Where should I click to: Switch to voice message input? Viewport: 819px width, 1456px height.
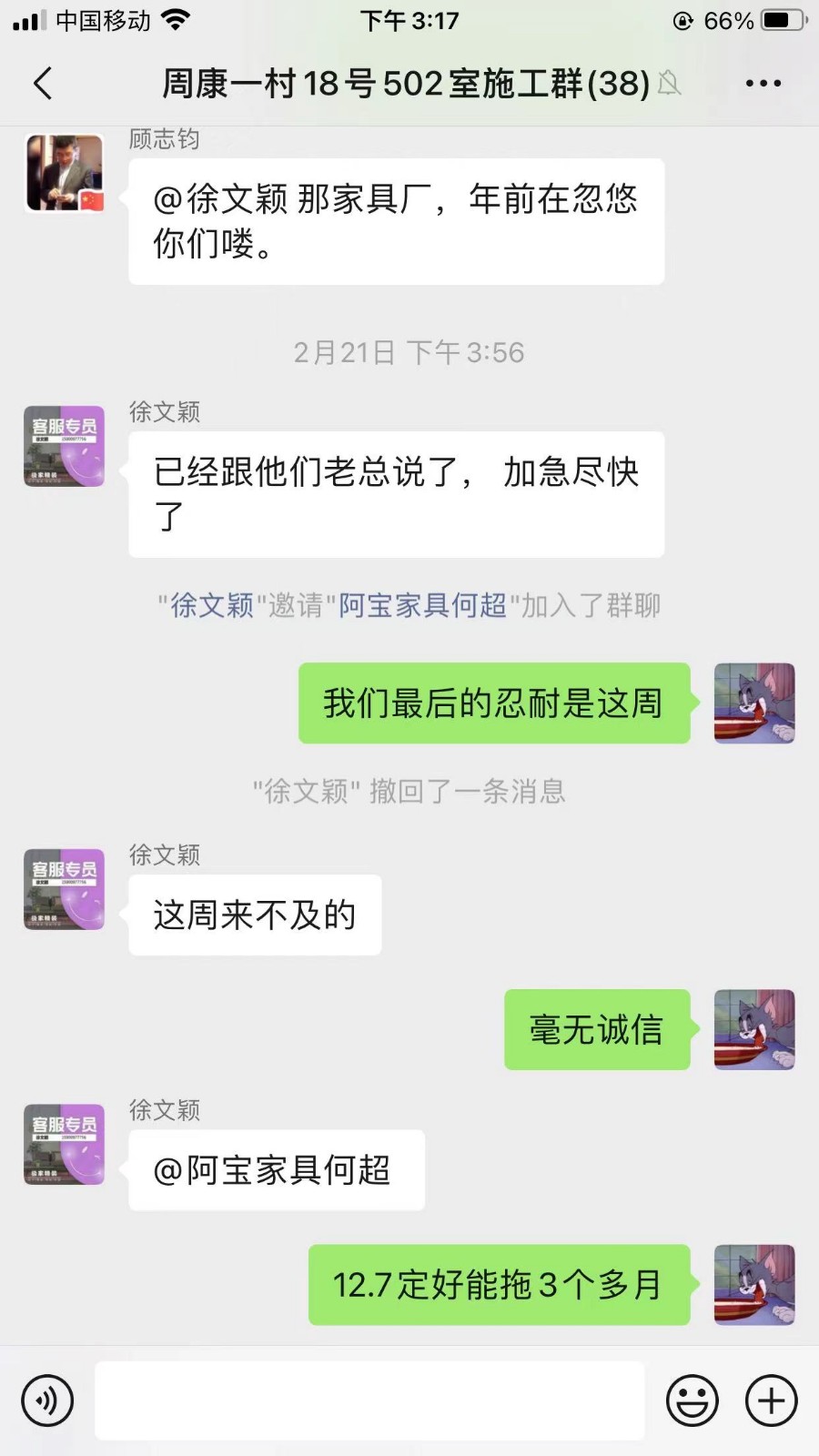tap(47, 1400)
